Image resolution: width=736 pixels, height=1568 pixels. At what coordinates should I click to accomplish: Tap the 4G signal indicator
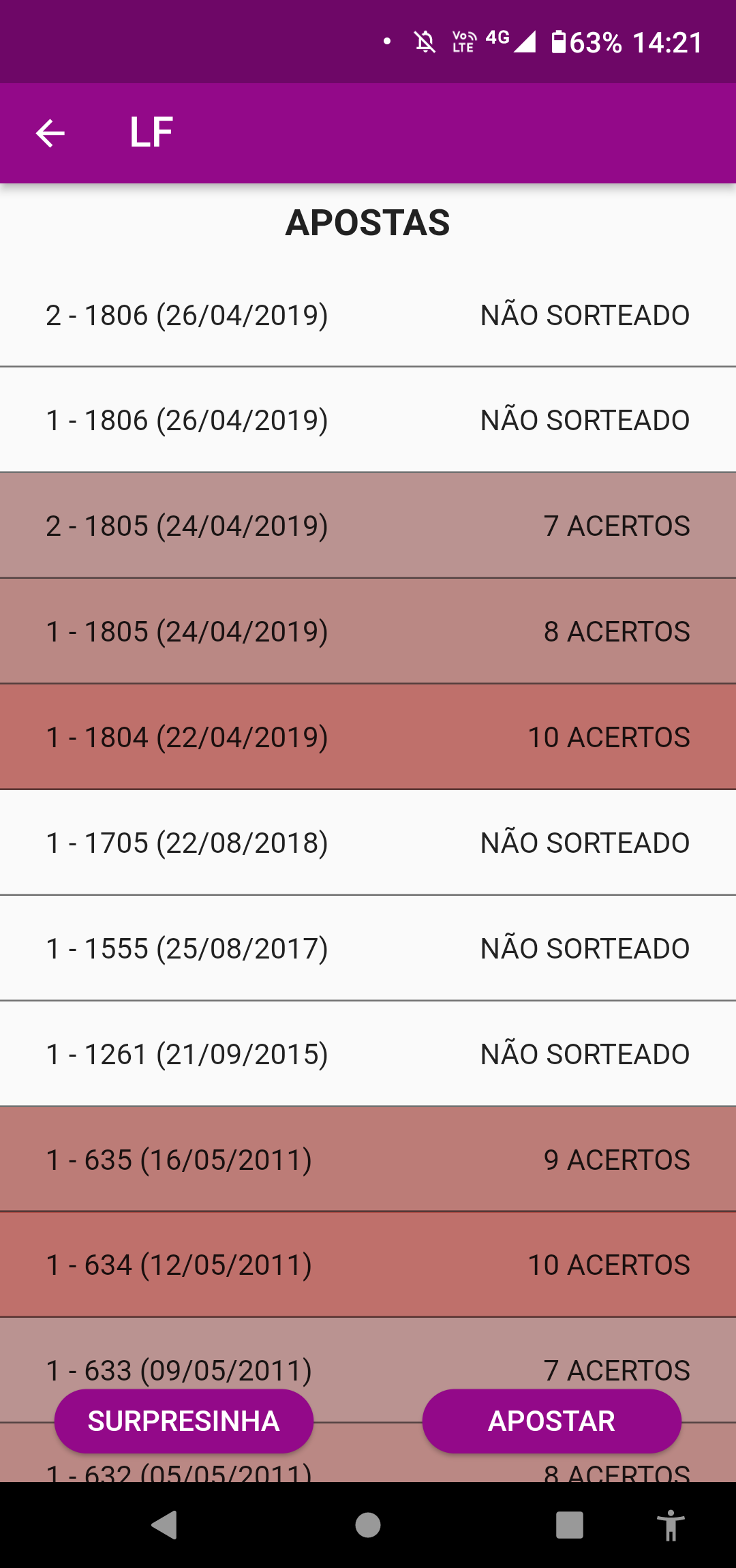pyautogui.click(x=497, y=40)
